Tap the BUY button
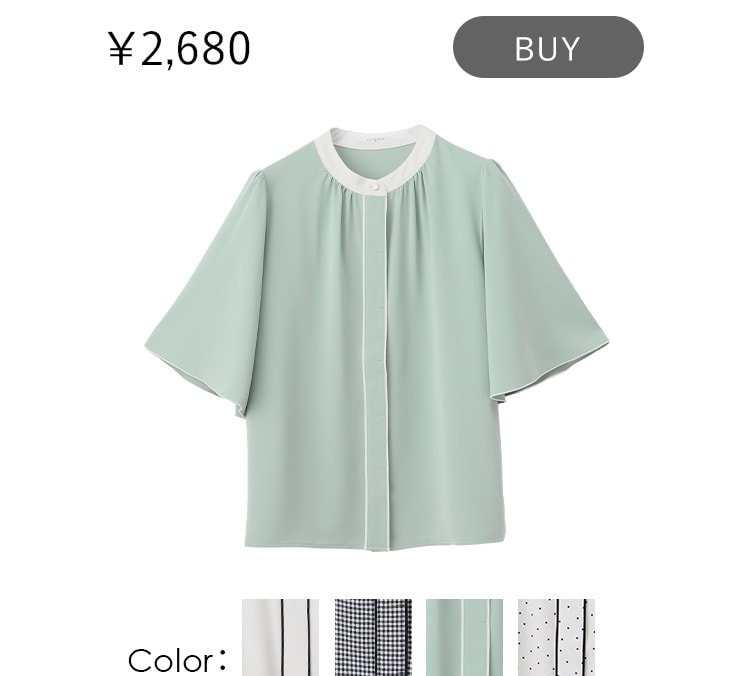Image resolution: width=750 pixels, height=676 pixels. pos(548,47)
